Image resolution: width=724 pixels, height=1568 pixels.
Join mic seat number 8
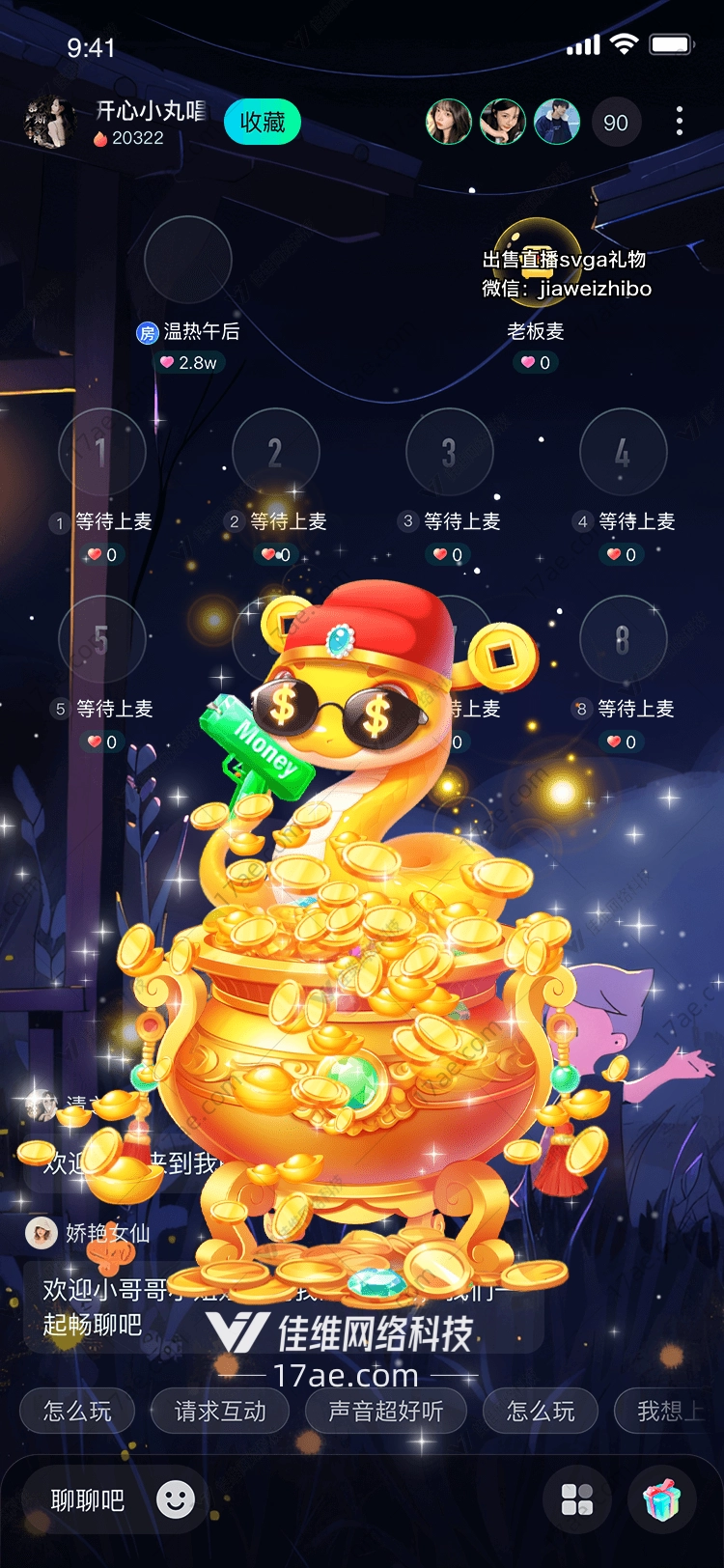pyautogui.click(x=624, y=639)
